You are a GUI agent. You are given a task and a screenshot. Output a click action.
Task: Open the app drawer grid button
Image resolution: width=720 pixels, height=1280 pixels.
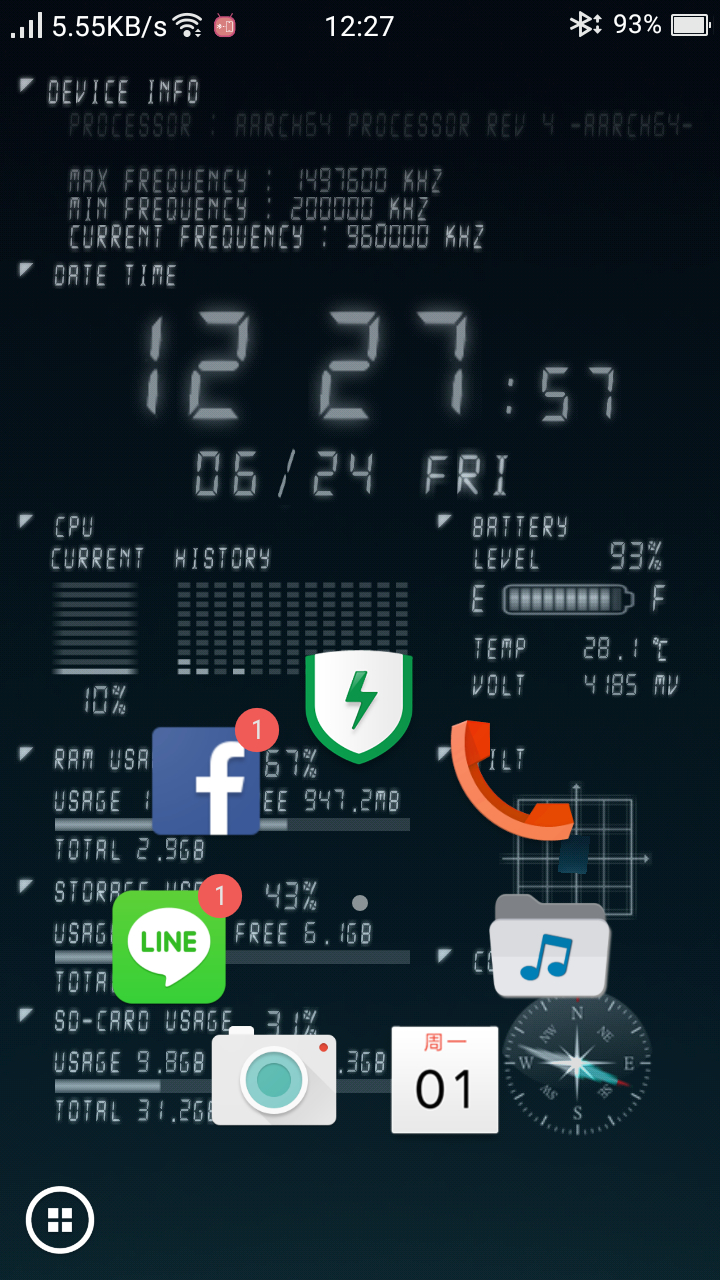tap(60, 1220)
